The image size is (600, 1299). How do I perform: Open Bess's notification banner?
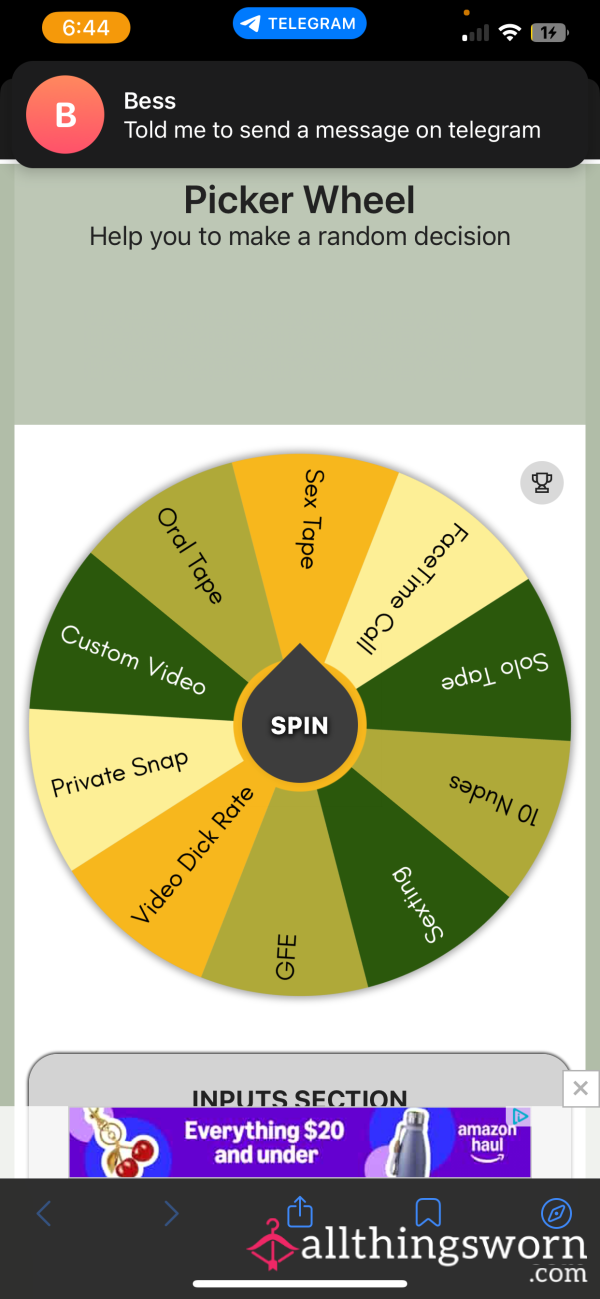point(300,115)
